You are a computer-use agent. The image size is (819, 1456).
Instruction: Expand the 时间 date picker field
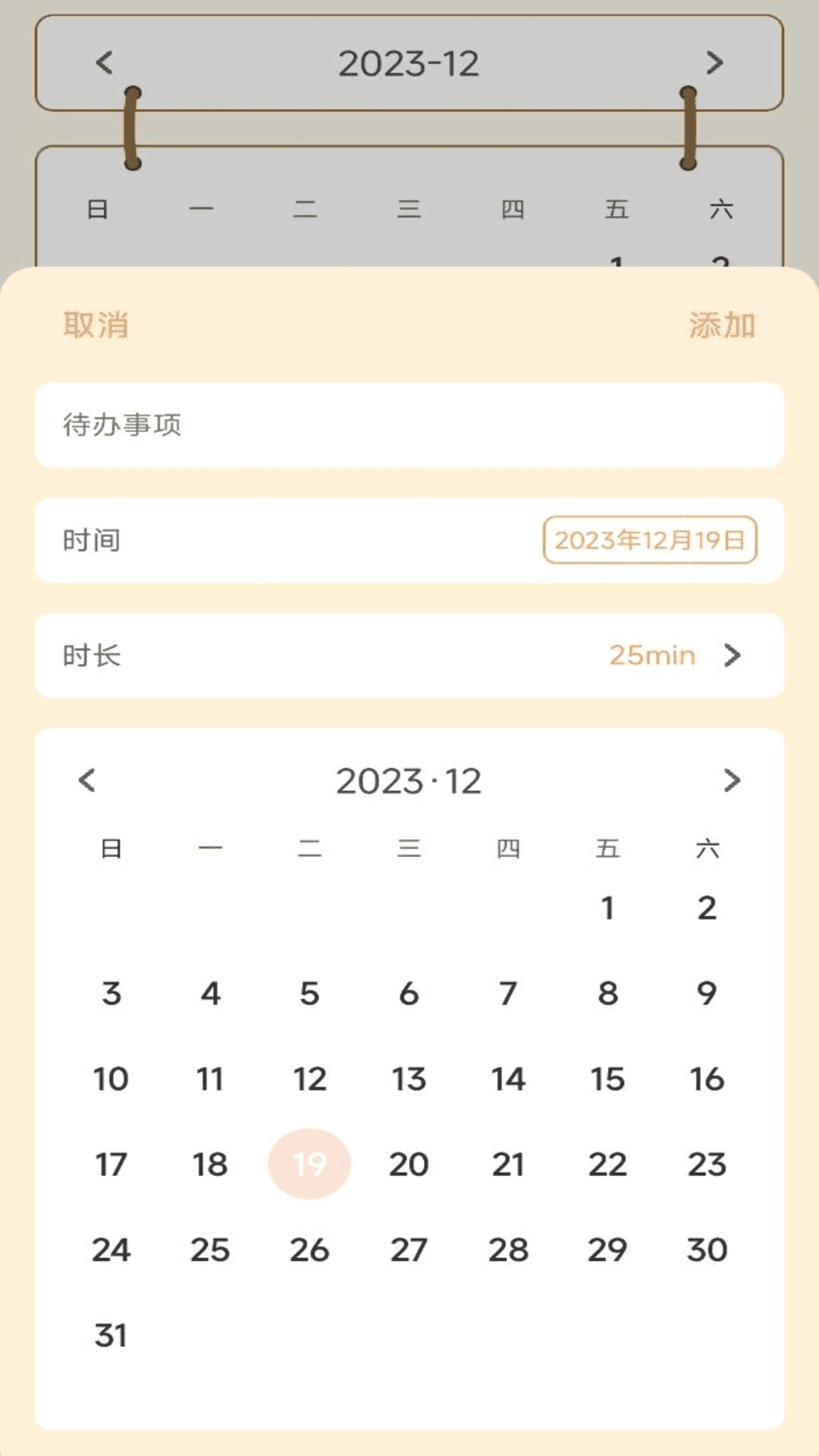coord(409,539)
